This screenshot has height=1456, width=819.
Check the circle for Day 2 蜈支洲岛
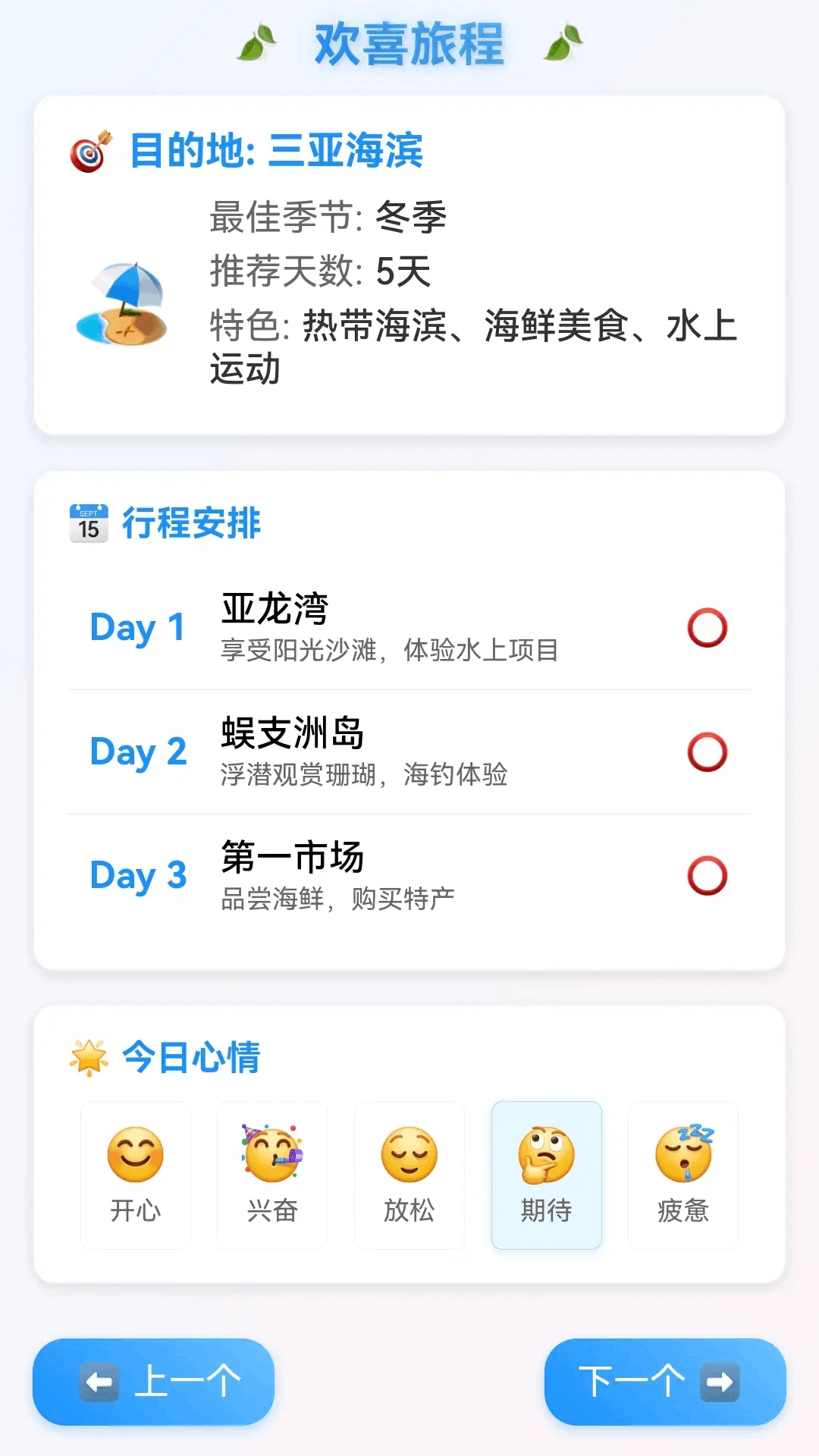[707, 753]
